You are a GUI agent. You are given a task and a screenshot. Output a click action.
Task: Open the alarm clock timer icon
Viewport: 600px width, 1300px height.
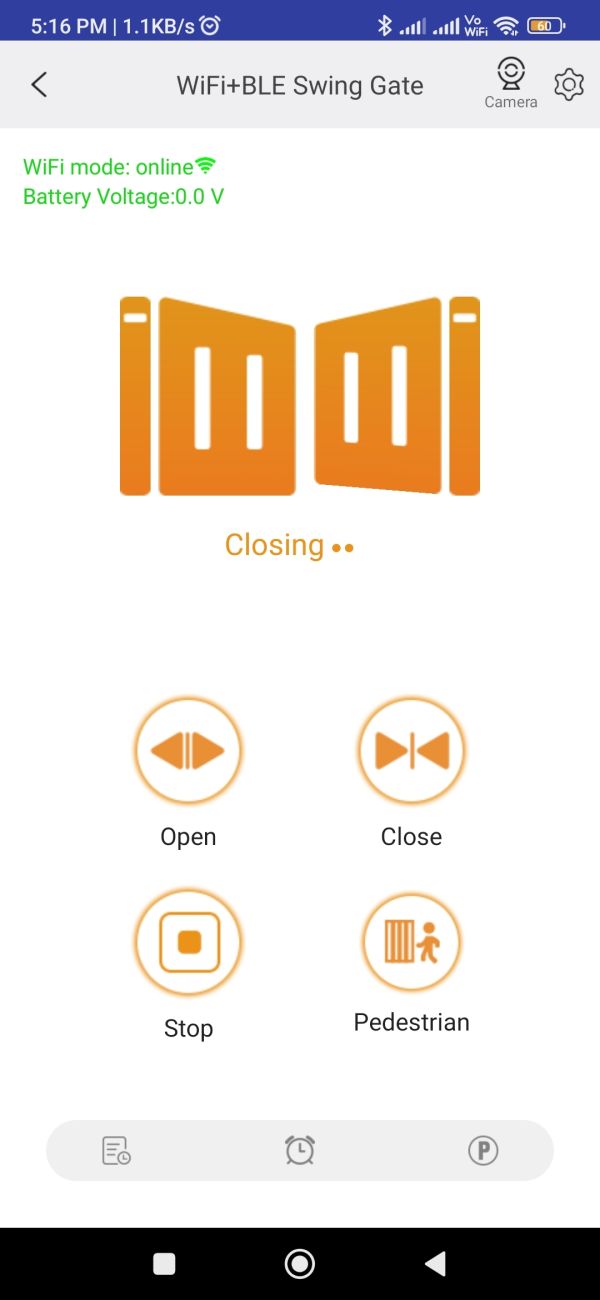pyautogui.click(x=300, y=1151)
